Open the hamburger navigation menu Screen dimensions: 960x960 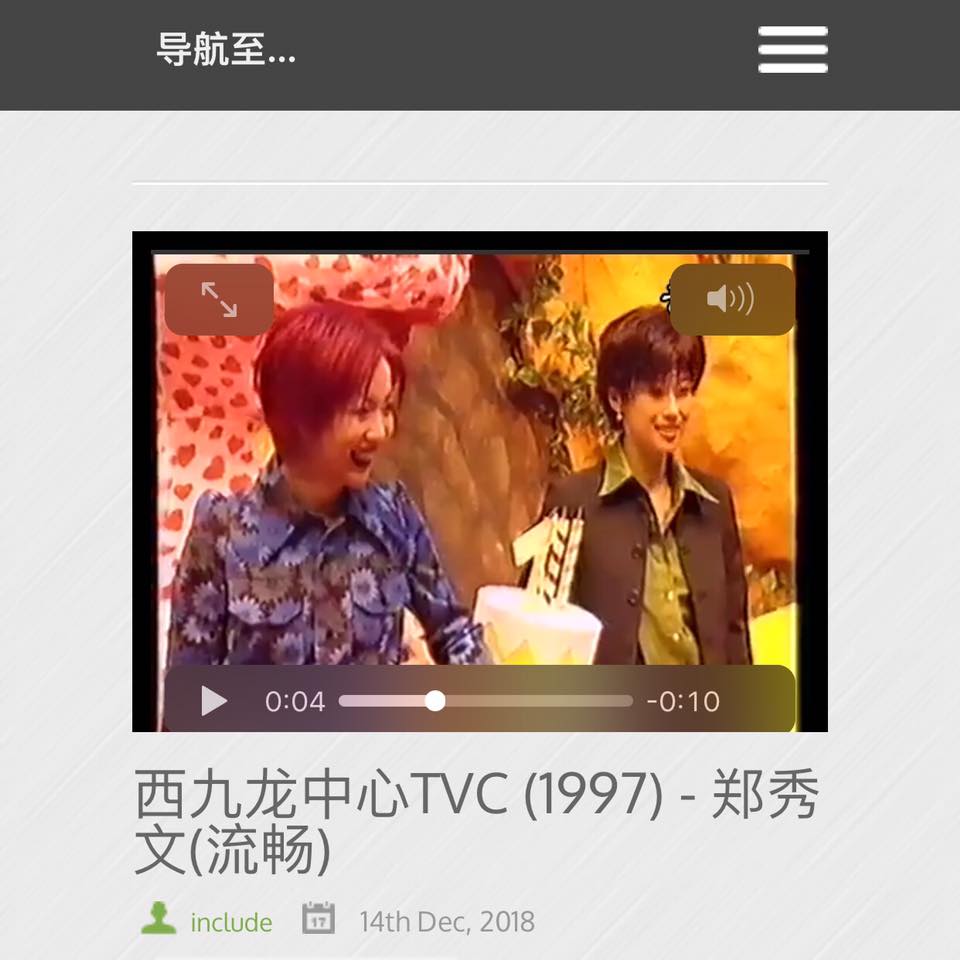coord(792,50)
